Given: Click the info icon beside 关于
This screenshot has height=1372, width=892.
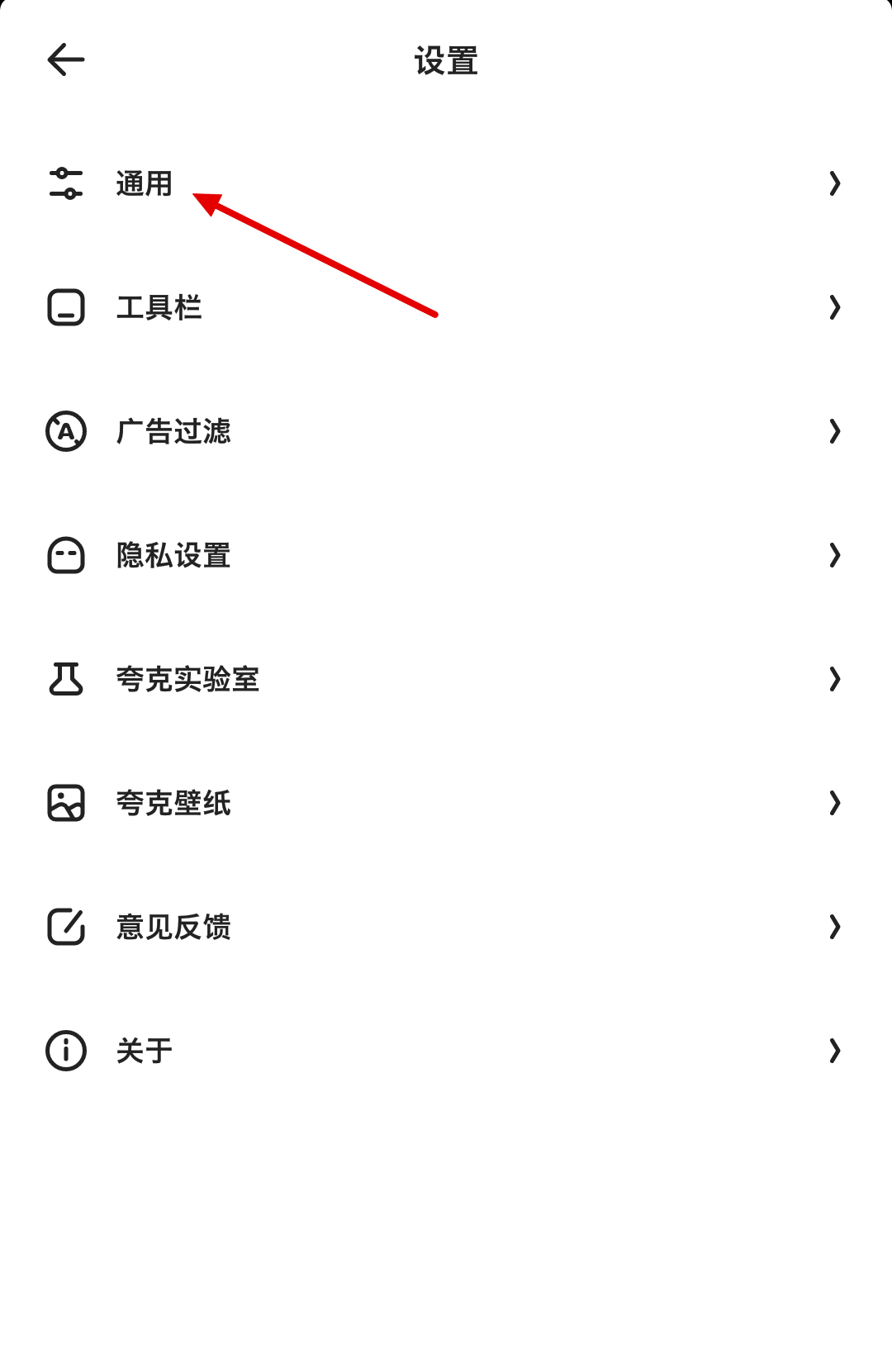Looking at the screenshot, I should (x=65, y=1051).
